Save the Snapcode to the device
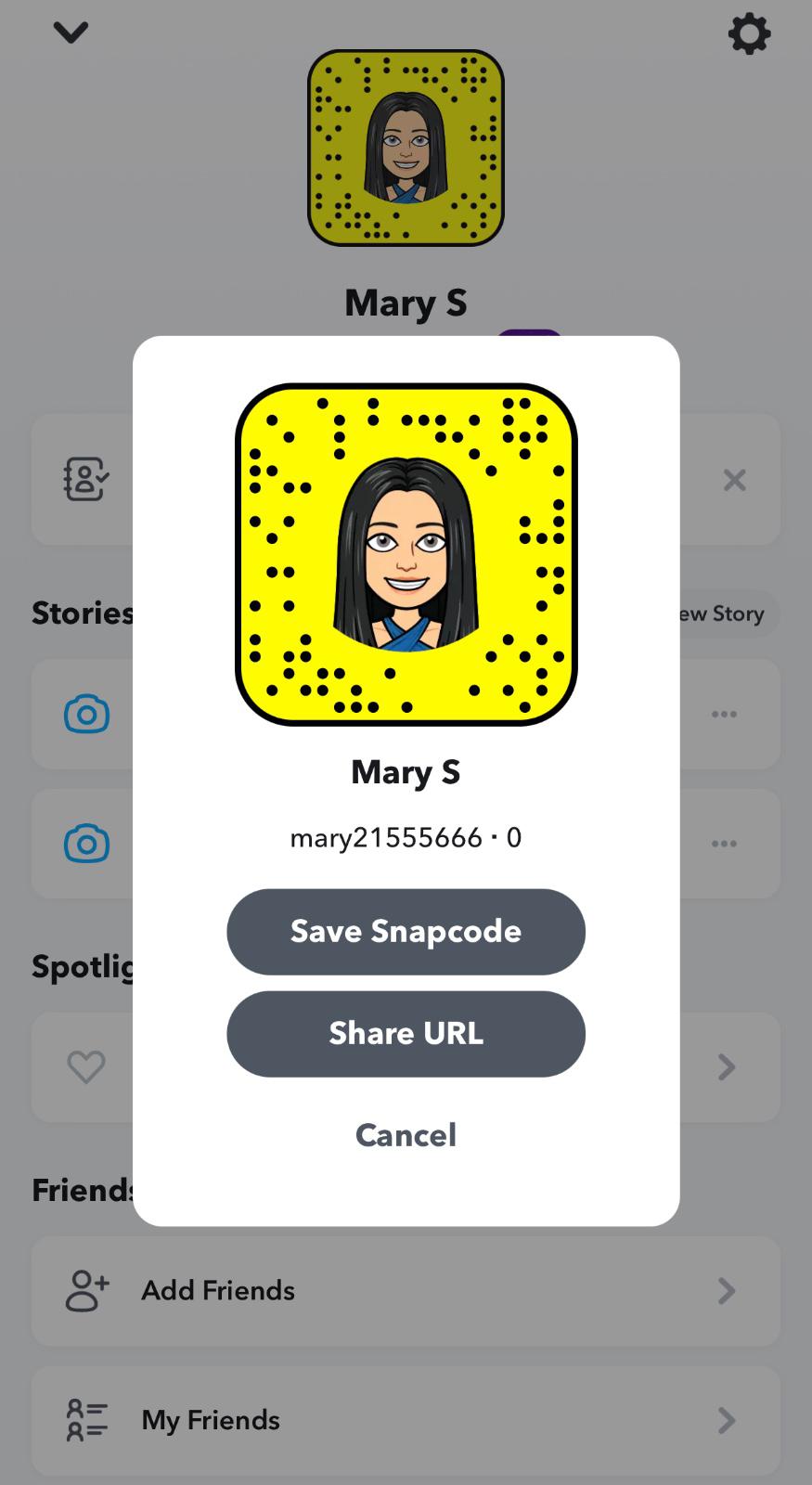 pos(406,932)
